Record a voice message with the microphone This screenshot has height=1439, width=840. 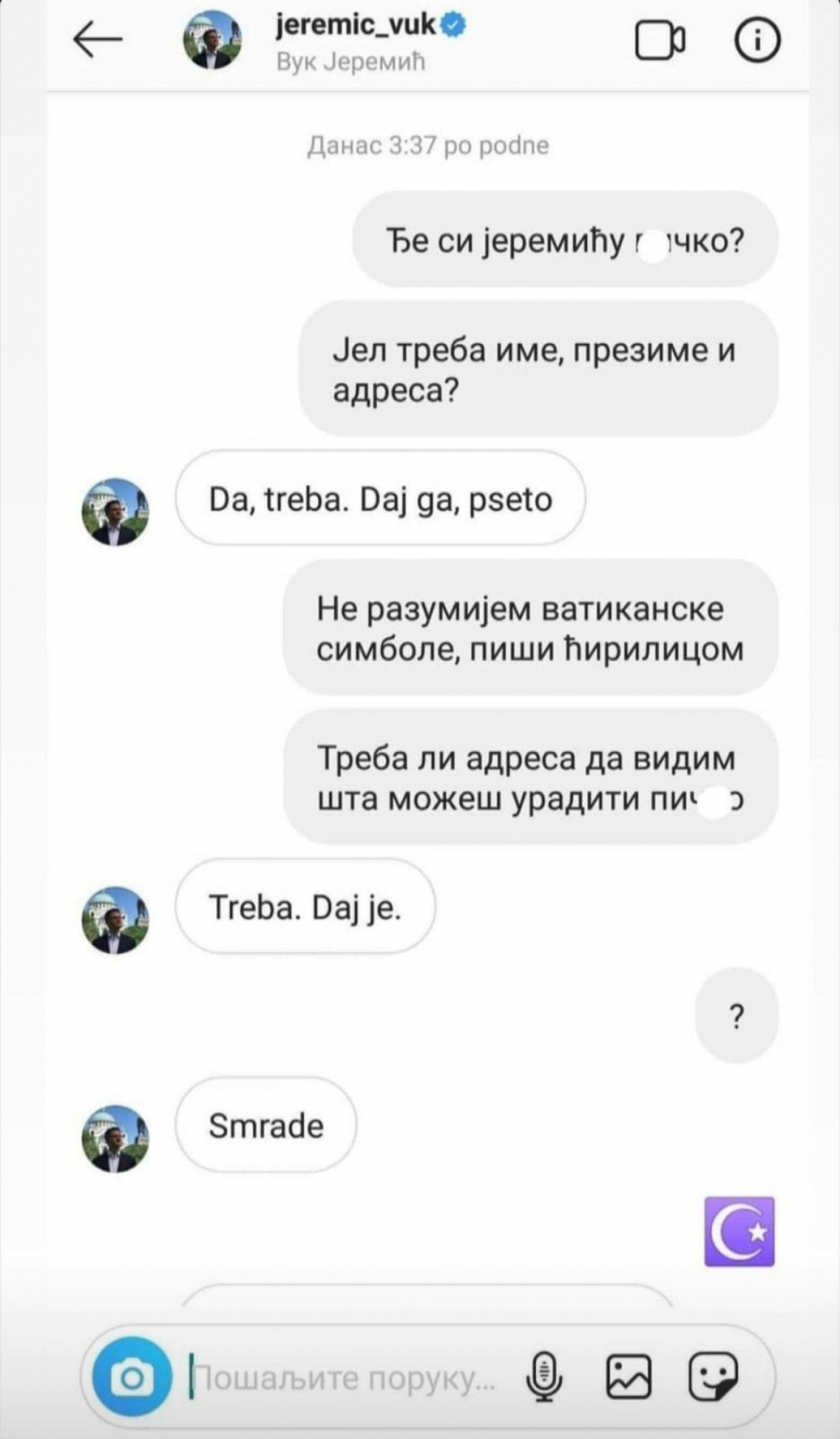pyautogui.click(x=545, y=1376)
